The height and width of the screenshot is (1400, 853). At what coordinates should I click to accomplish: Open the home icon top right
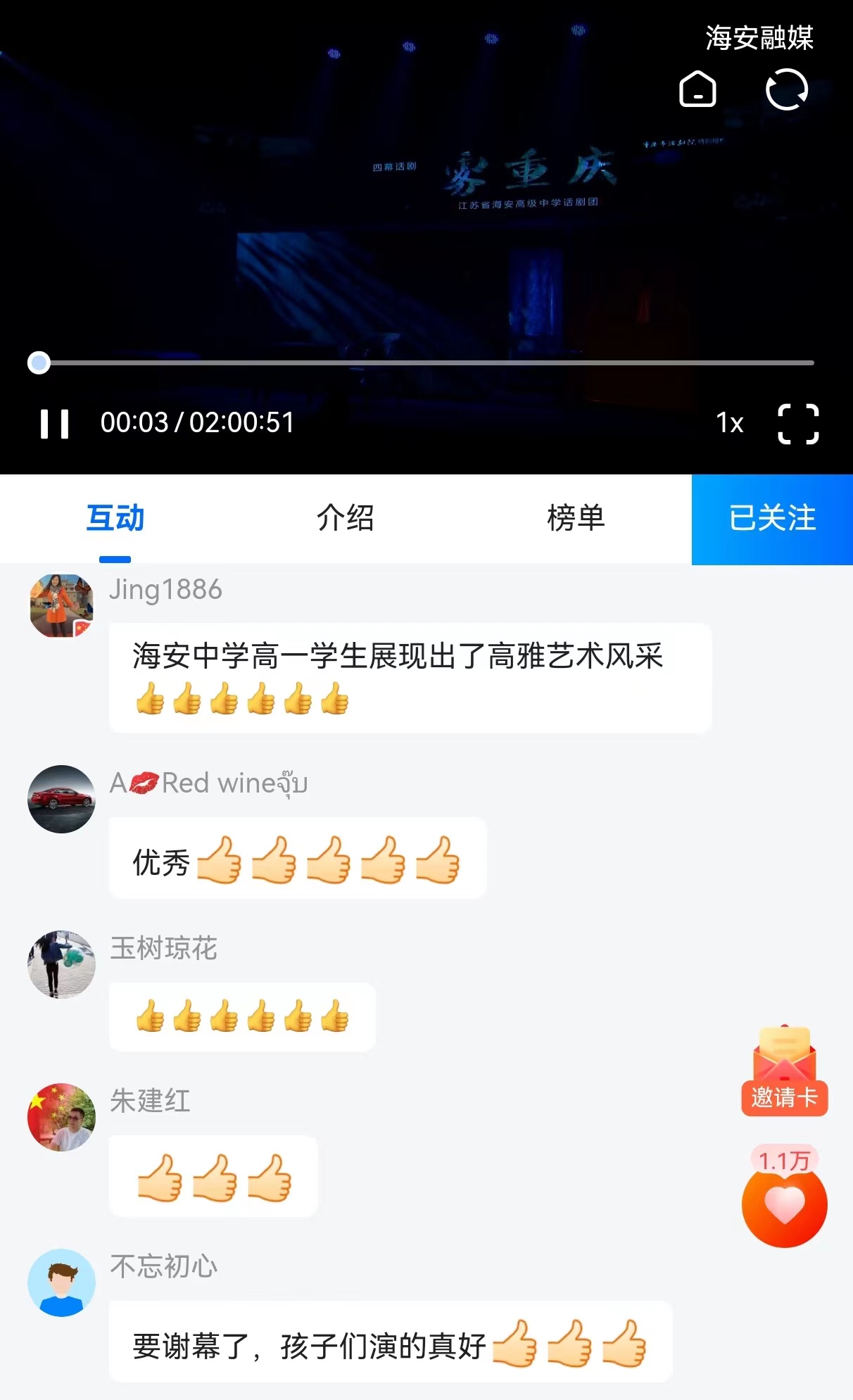697,90
